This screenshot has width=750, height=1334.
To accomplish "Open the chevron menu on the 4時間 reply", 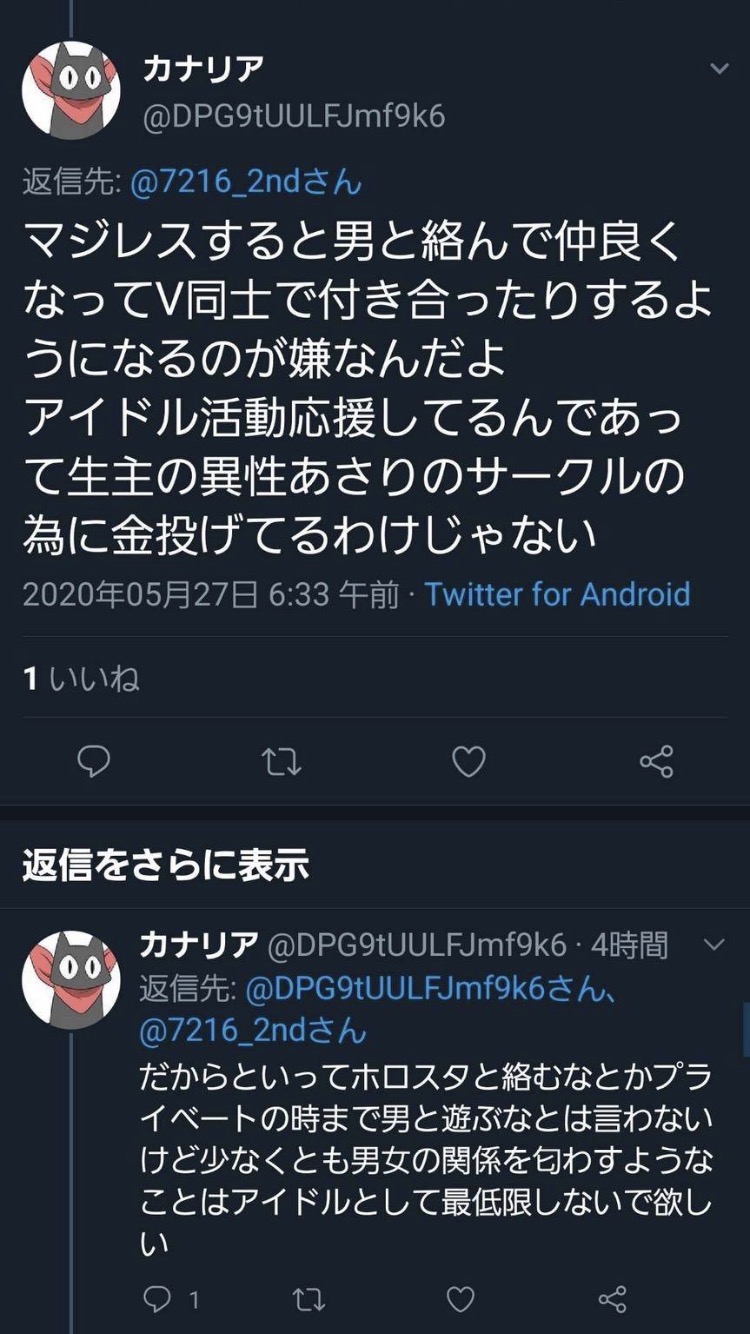I will [x=715, y=944].
